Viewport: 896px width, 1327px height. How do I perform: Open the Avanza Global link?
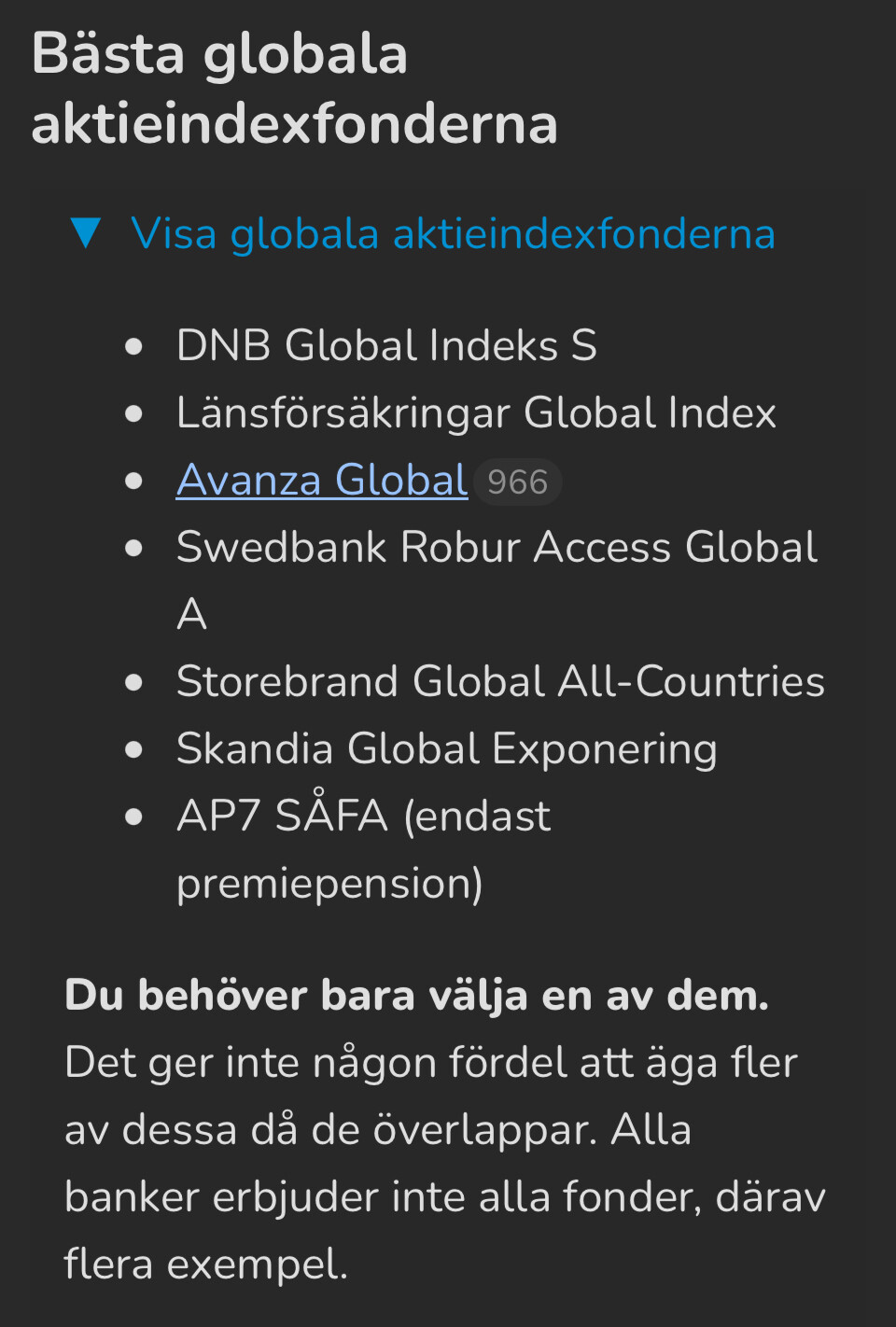[321, 481]
